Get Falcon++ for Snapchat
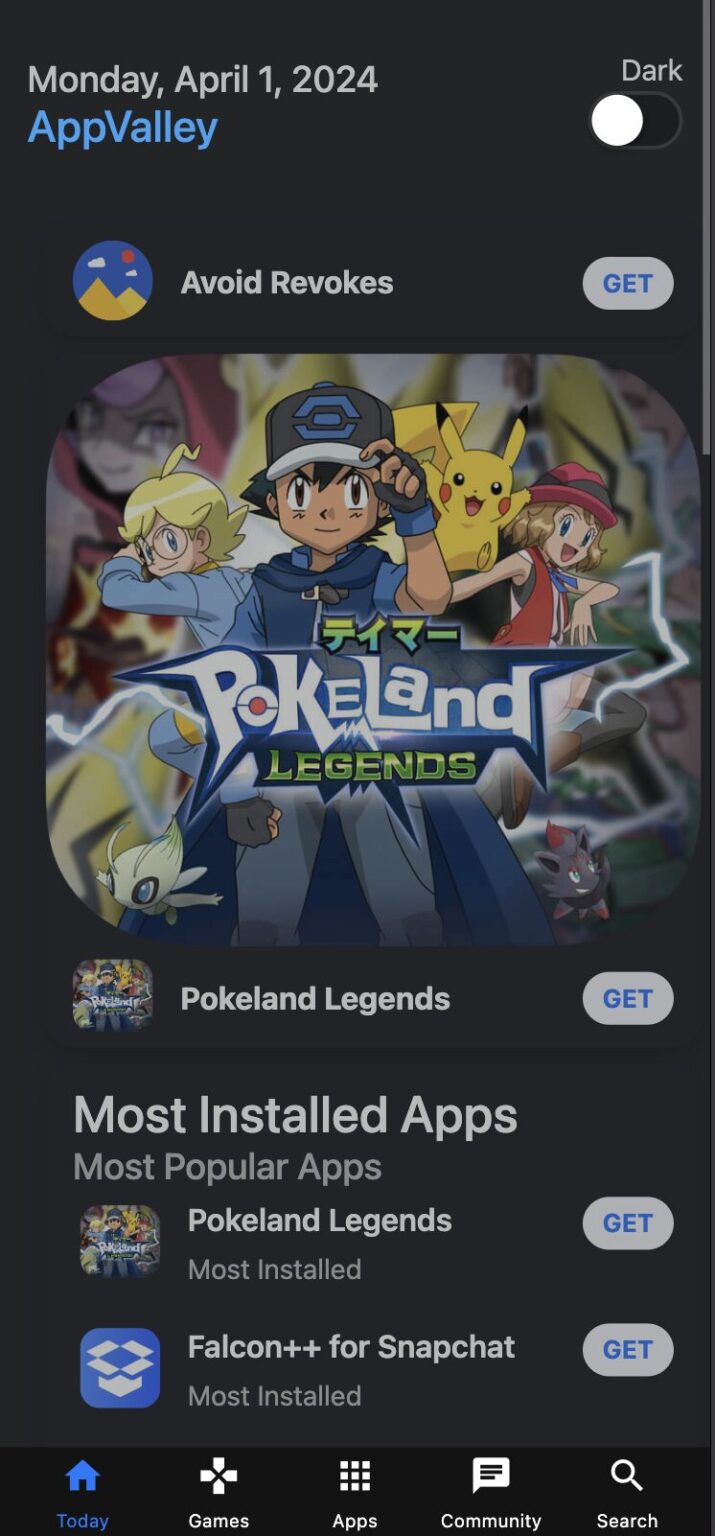This screenshot has width=715, height=1536. point(627,1349)
